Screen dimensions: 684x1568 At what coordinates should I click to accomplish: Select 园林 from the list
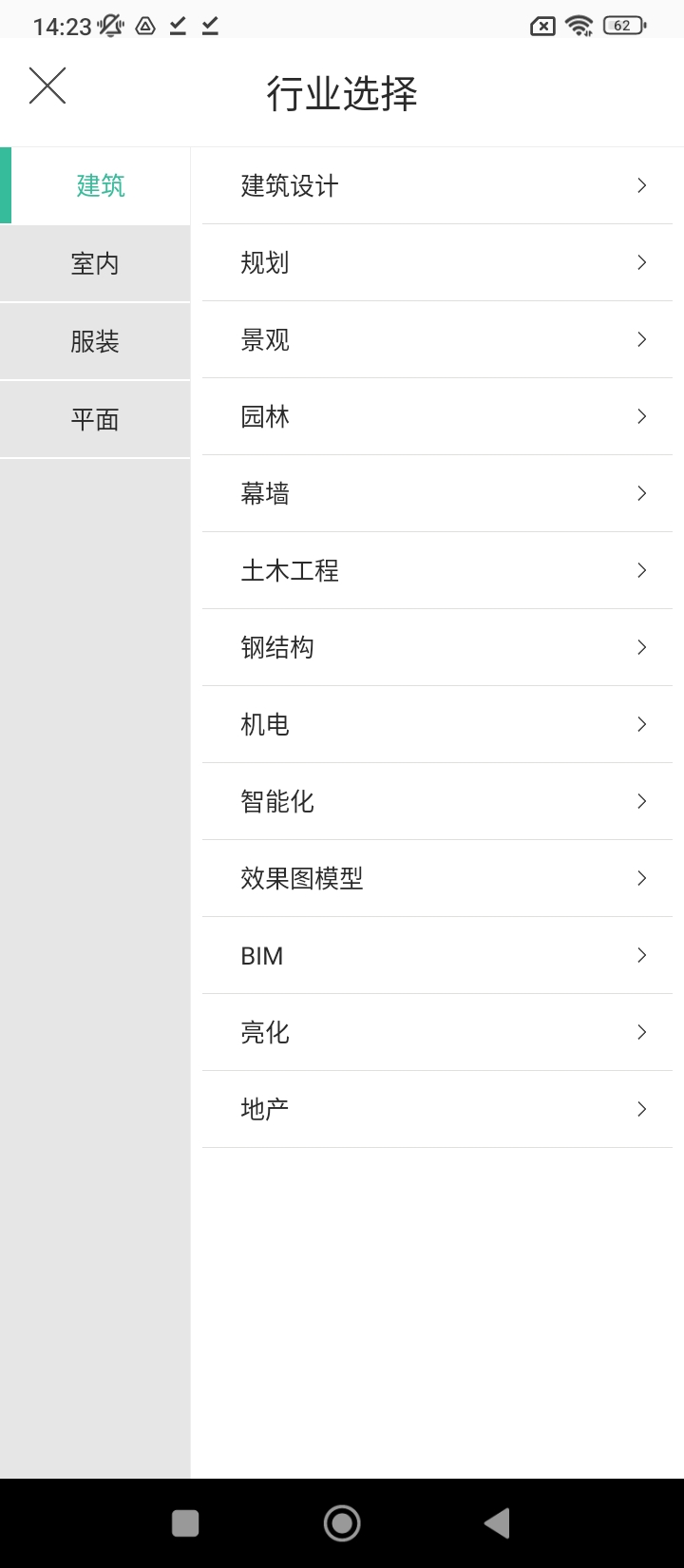tap(437, 416)
